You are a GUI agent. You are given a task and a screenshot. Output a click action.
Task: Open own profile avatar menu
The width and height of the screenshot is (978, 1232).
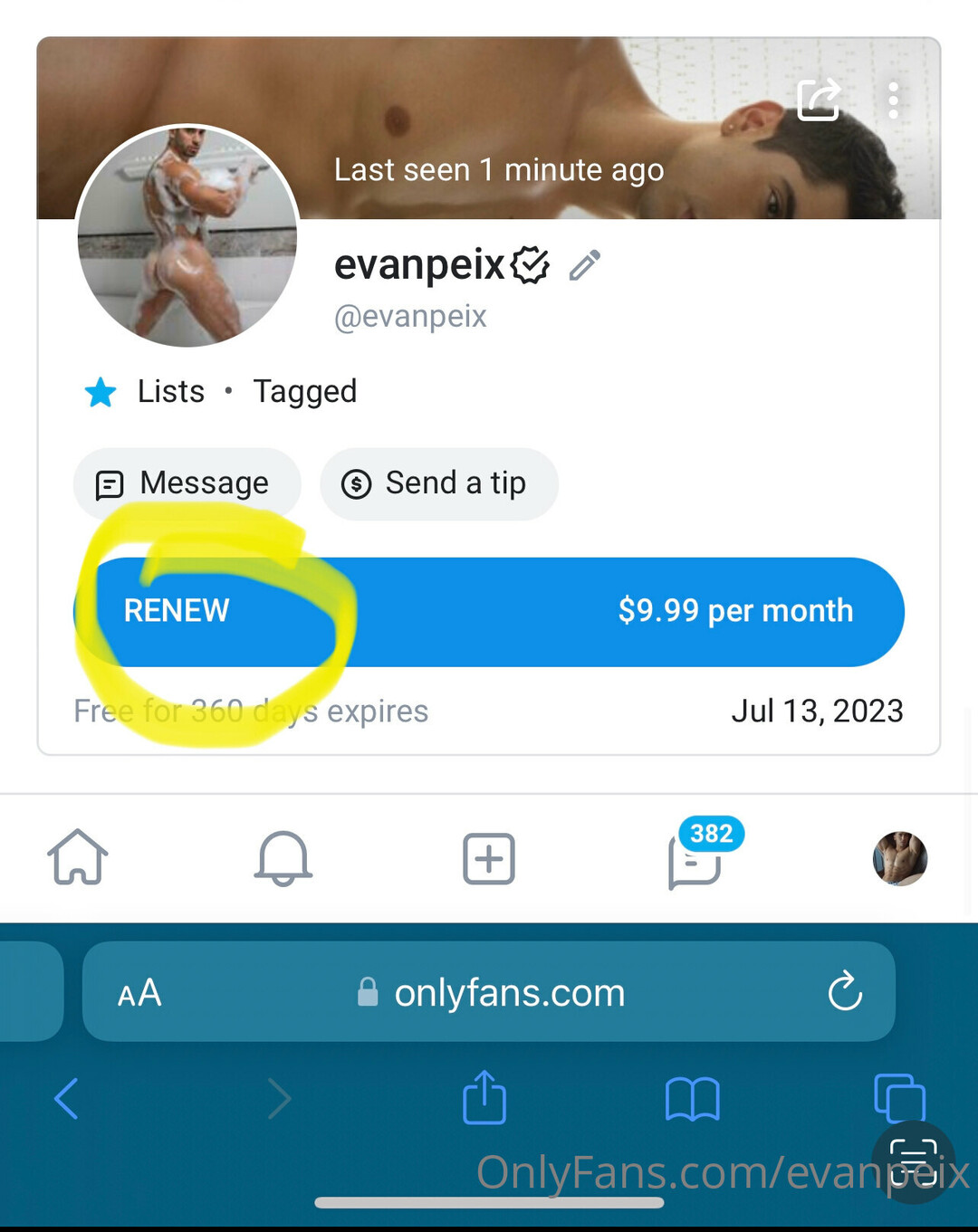tap(899, 858)
